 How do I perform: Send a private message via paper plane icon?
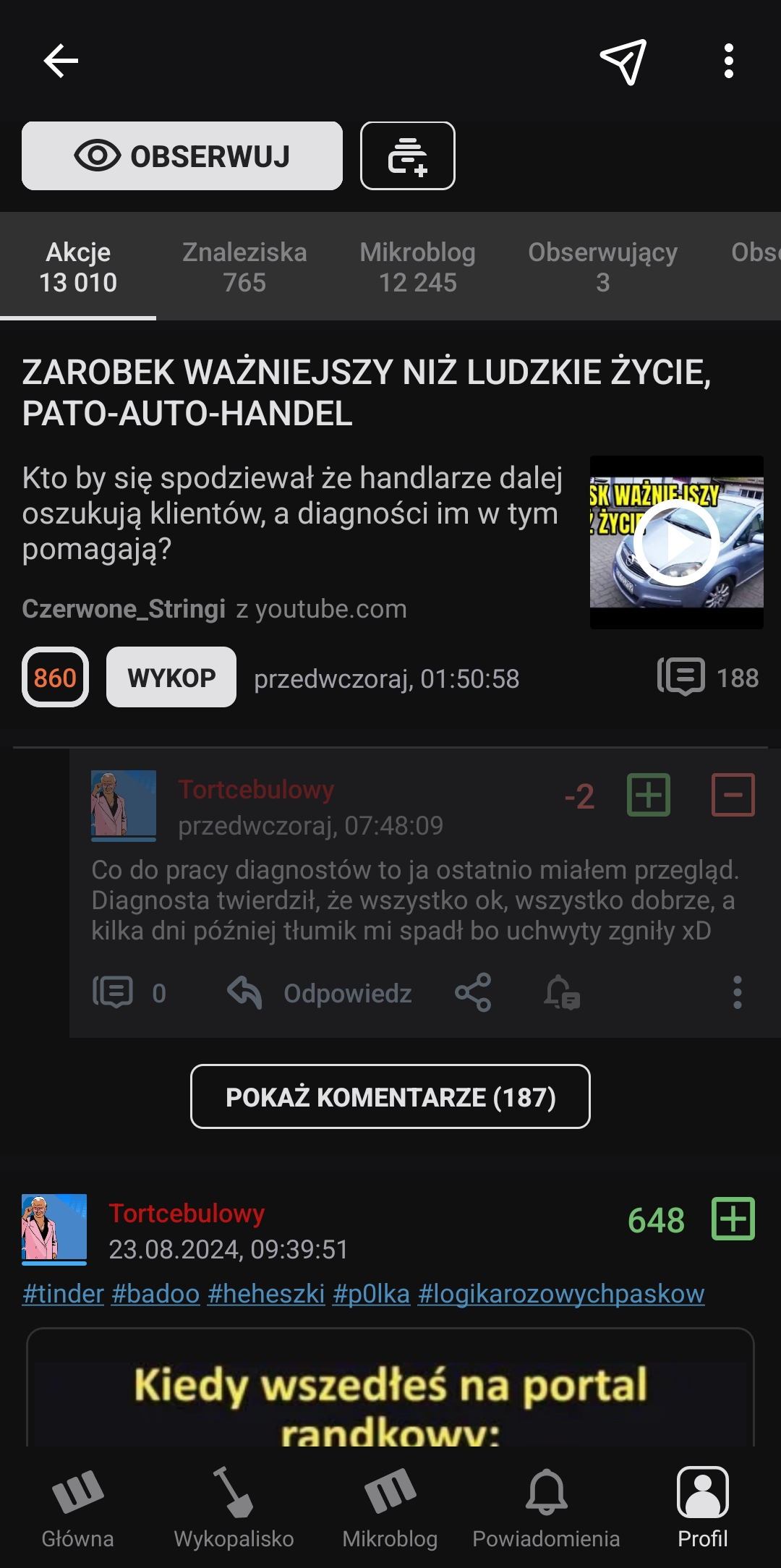623,61
